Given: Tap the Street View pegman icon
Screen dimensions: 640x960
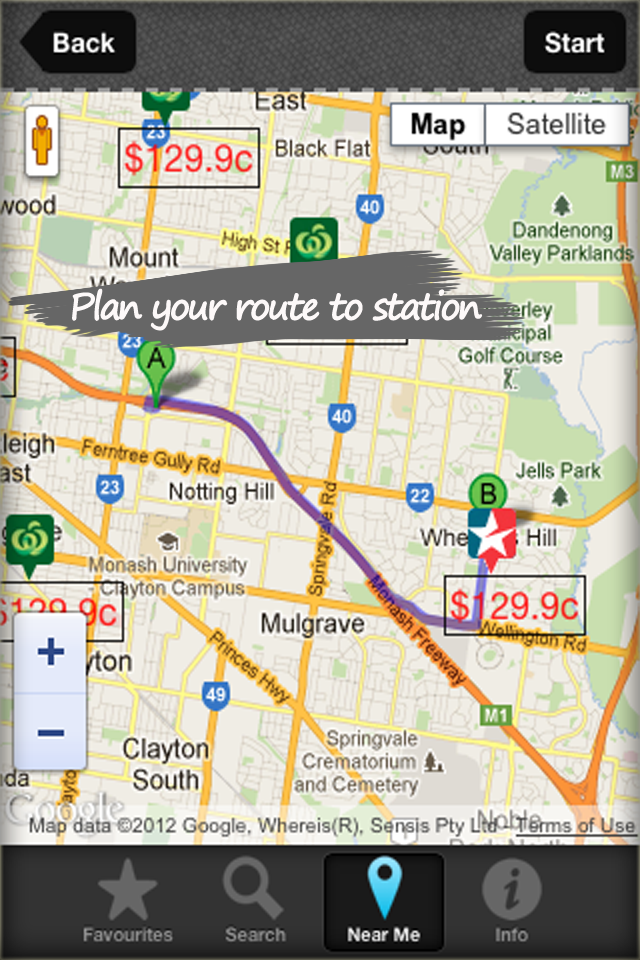Looking at the screenshot, I should click(x=41, y=141).
